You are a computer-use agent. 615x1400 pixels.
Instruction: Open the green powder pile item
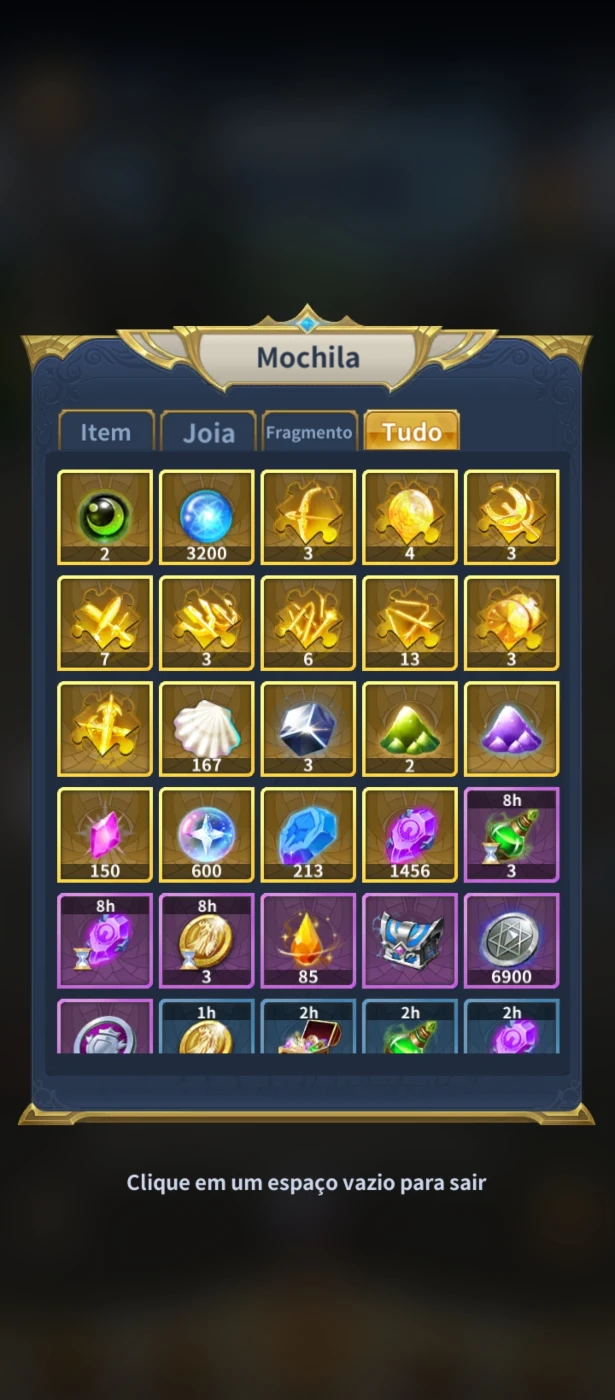coord(410,728)
